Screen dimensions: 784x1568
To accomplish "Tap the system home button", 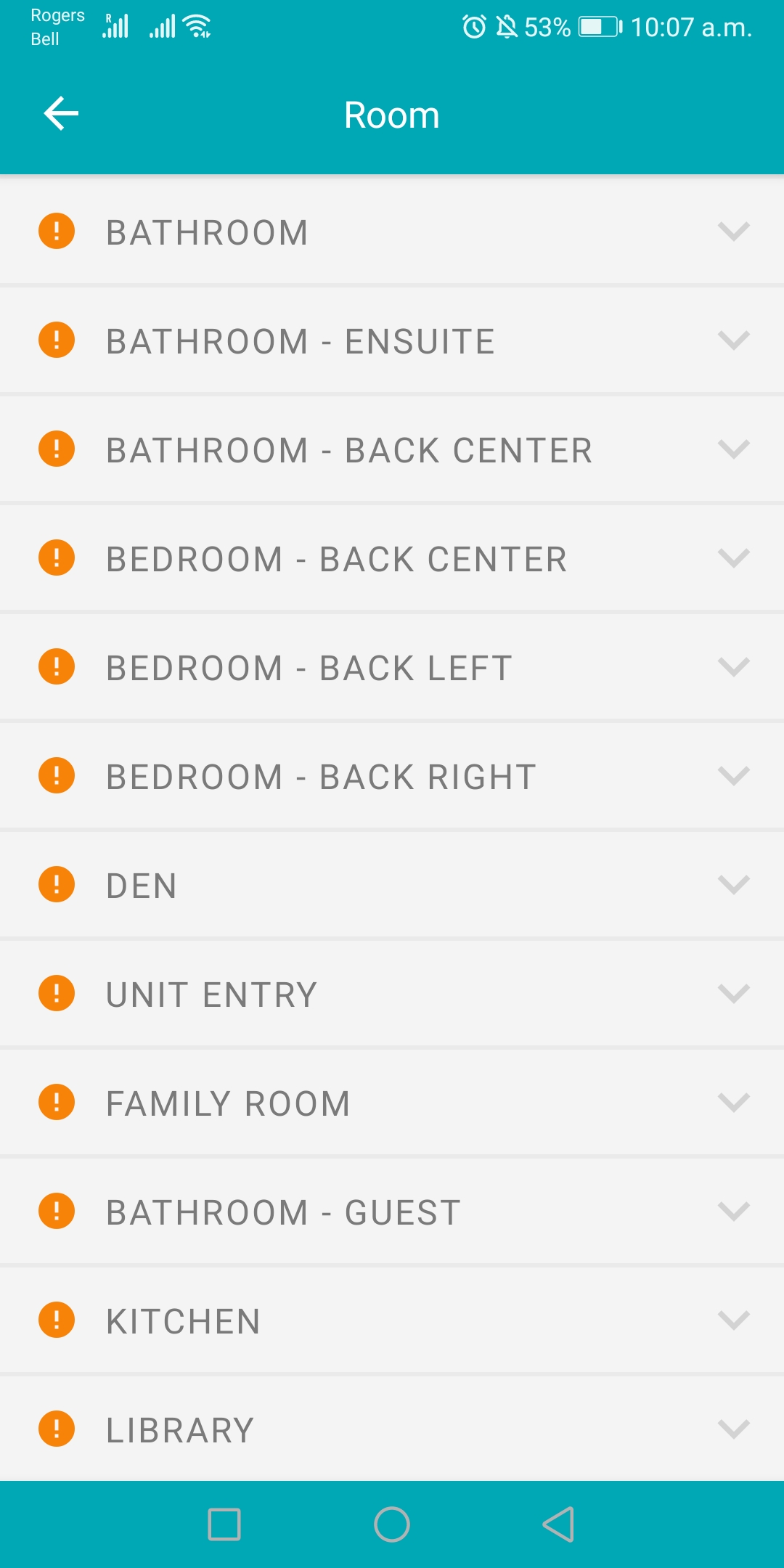I will pos(392,1524).
